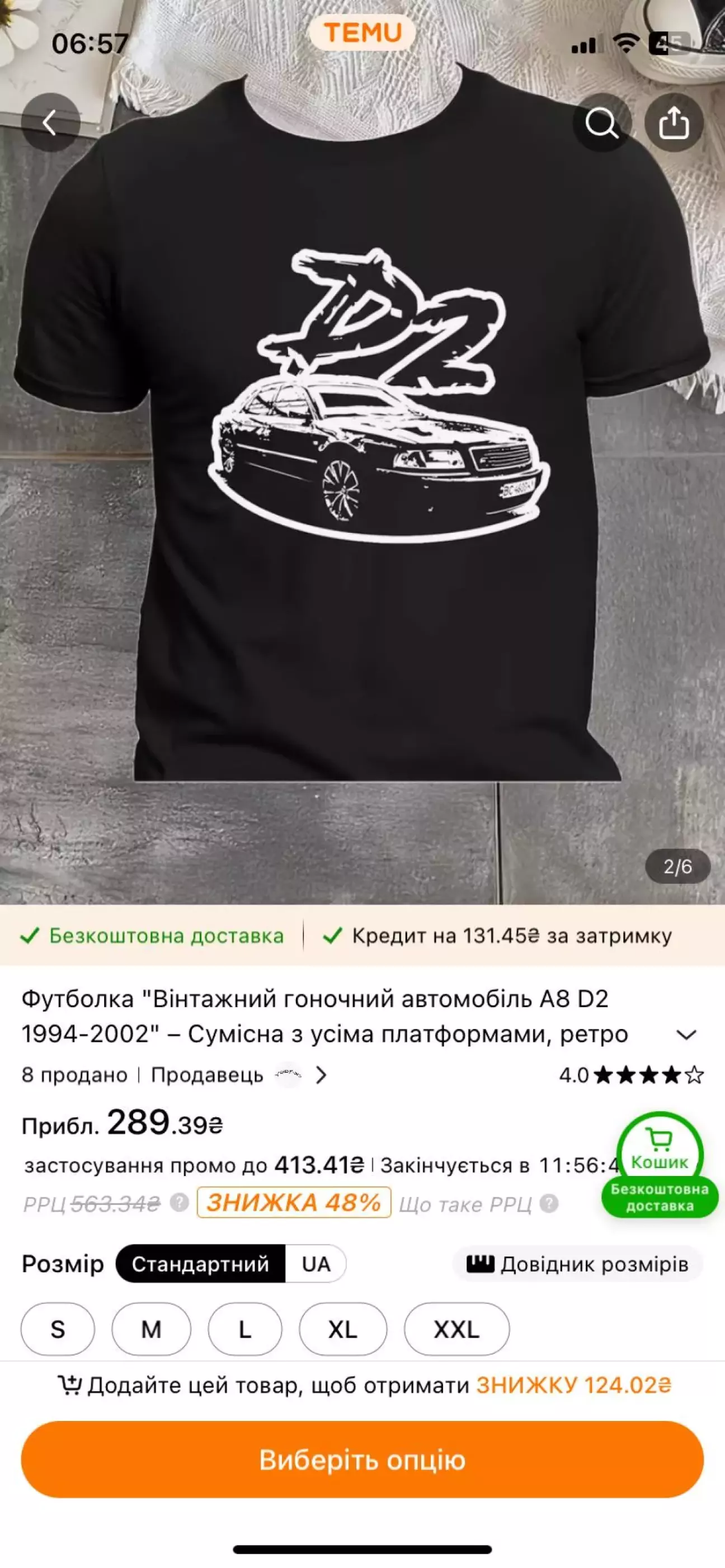Open Довідник розмірів size guide

(578, 1264)
